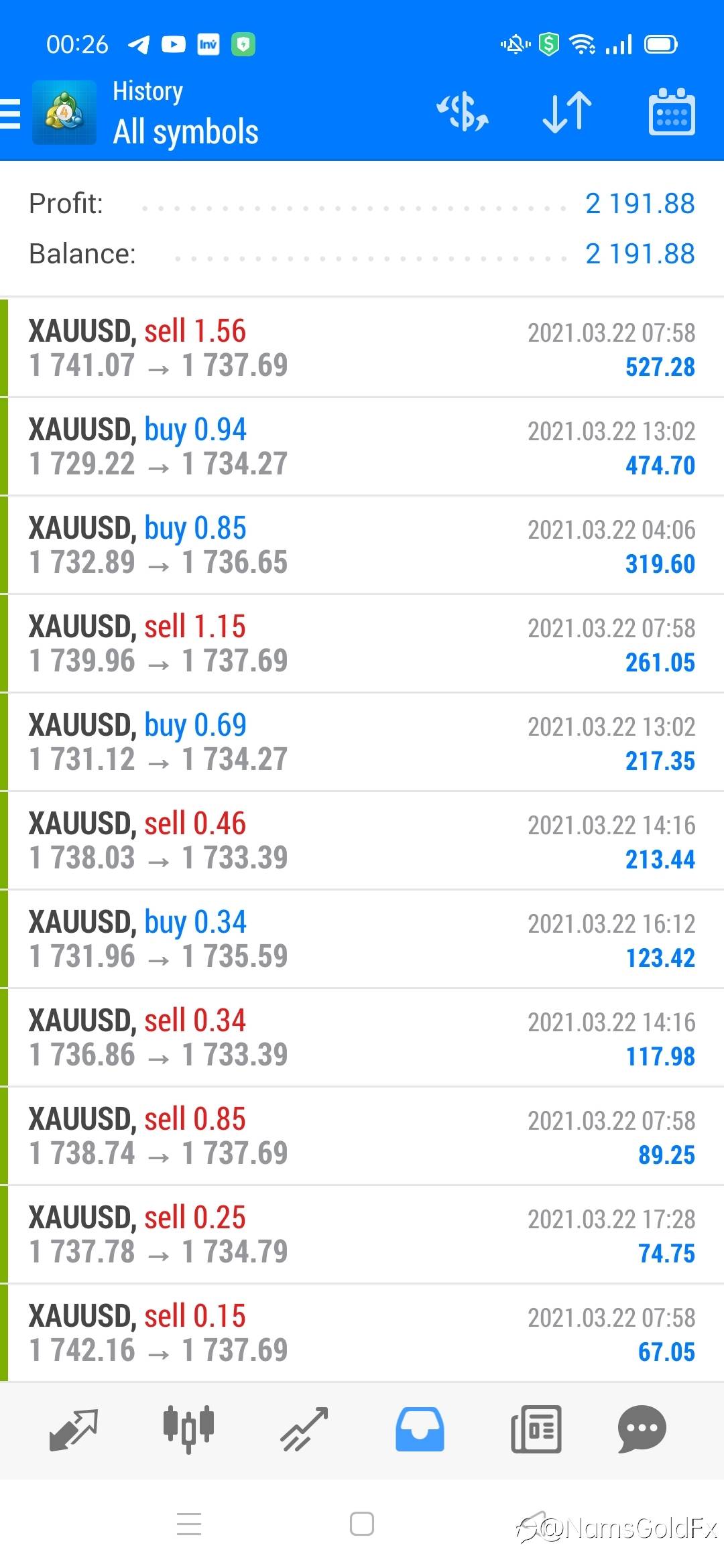Tap the sort arrows icon
The height and width of the screenshot is (1568, 724).
pos(566,112)
